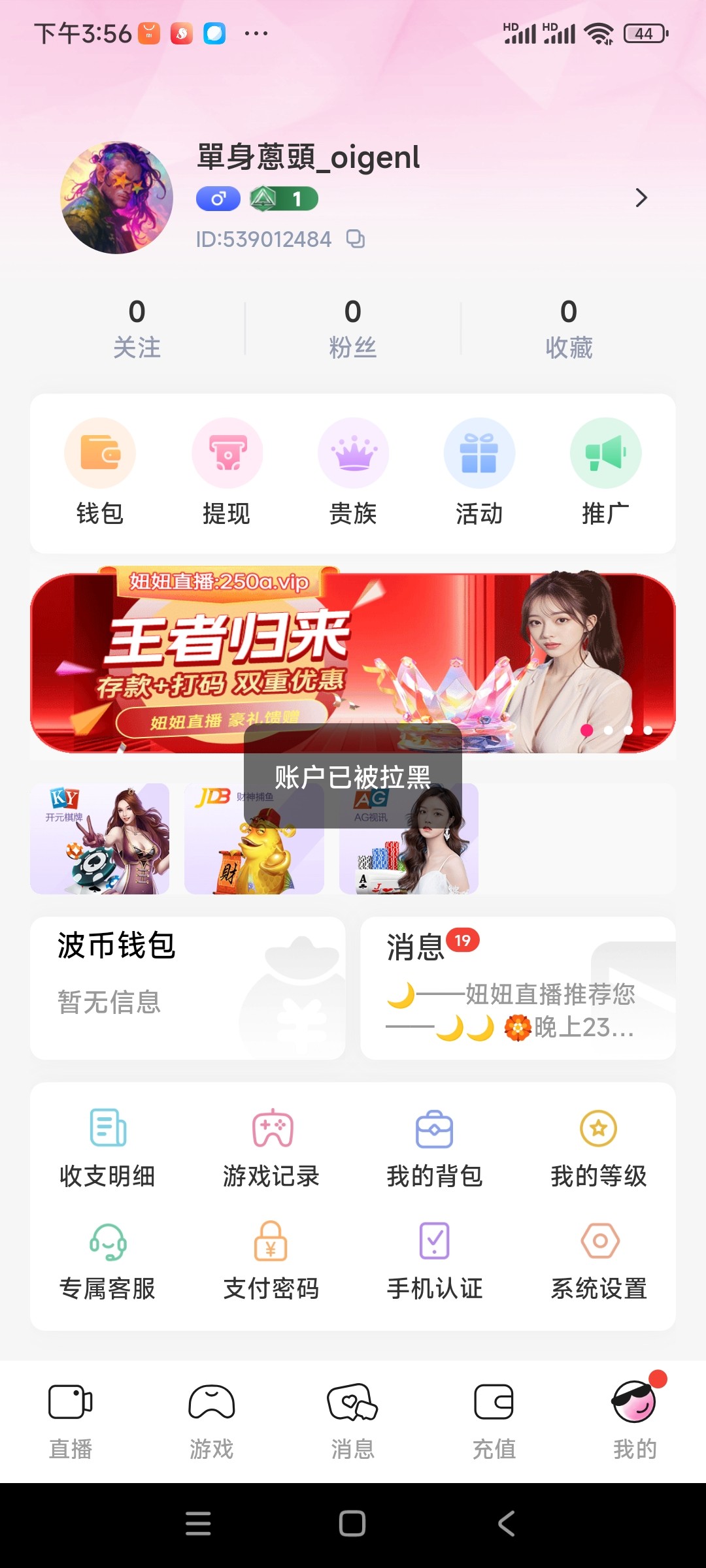Open 游戏记录 game records

tap(271, 1147)
